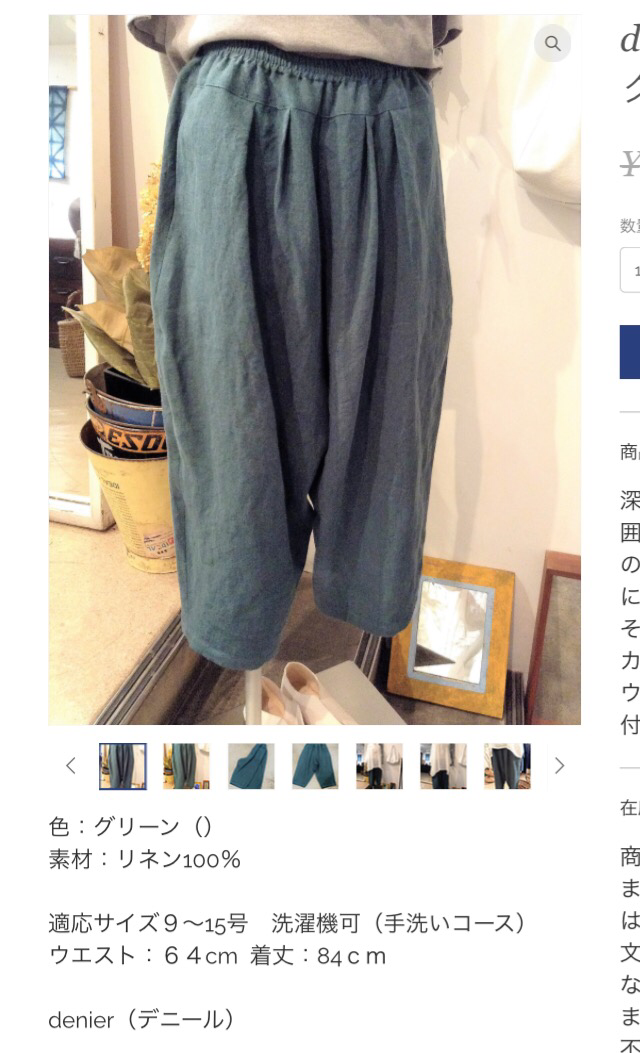Select the first highlighted pants thumbnail

click(x=123, y=766)
